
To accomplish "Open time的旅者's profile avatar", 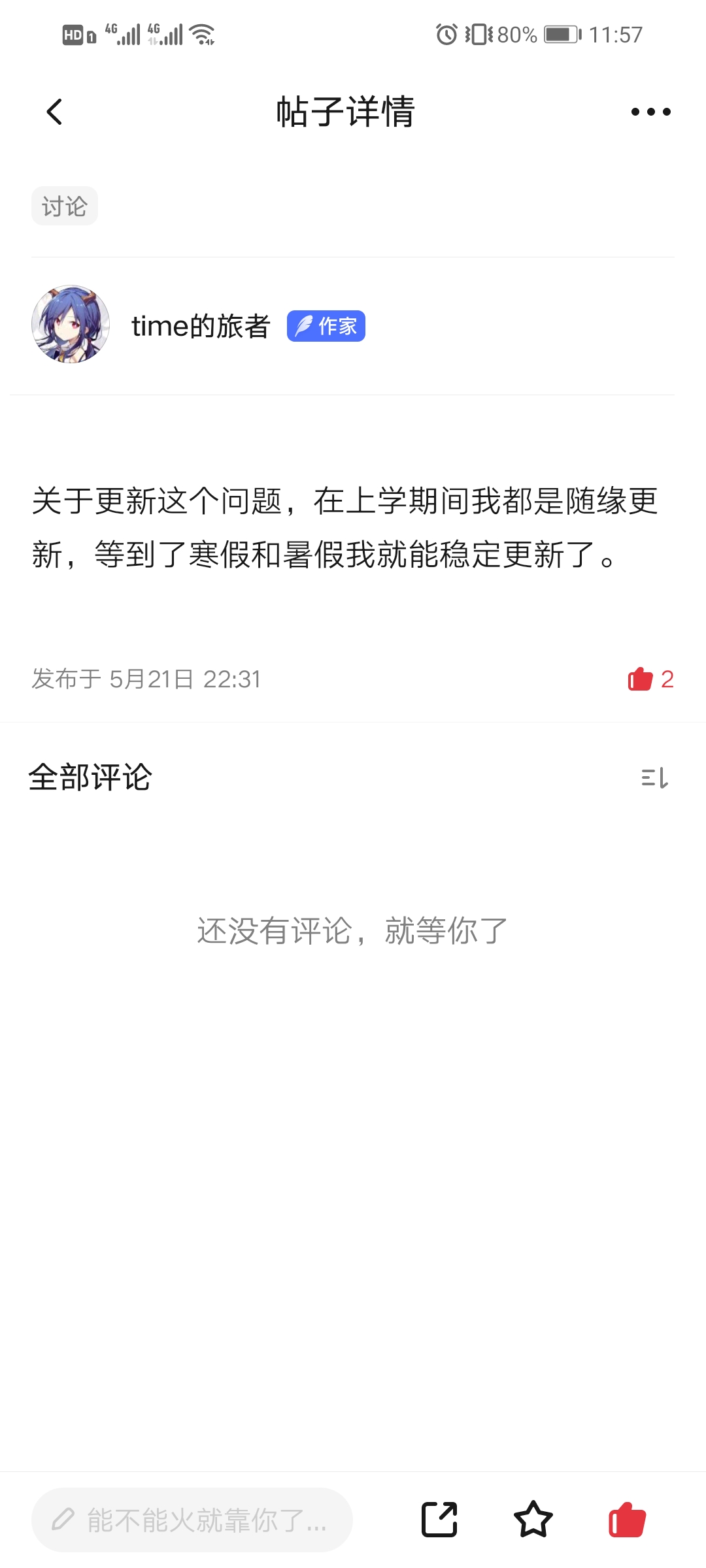I will [71, 325].
